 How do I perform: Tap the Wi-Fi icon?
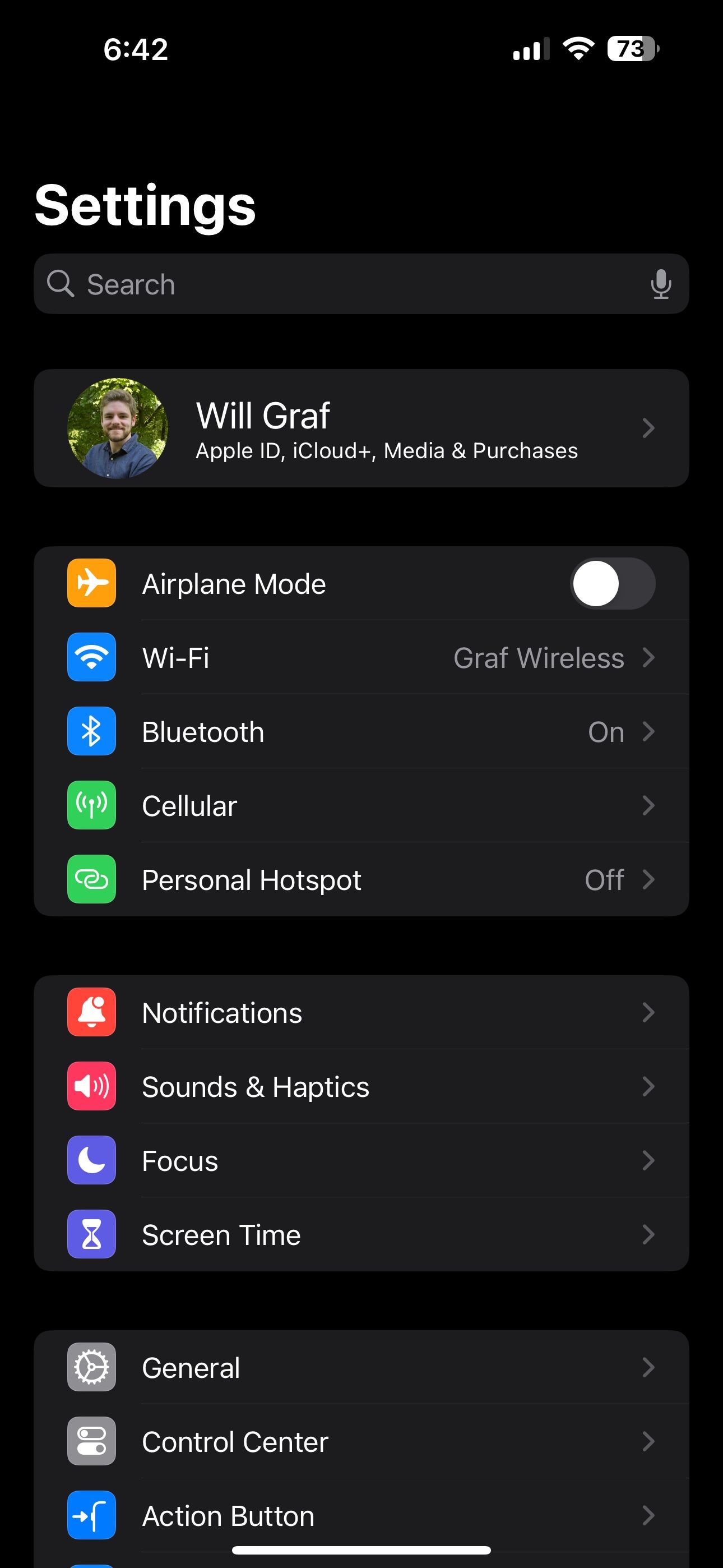coord(91,658)
